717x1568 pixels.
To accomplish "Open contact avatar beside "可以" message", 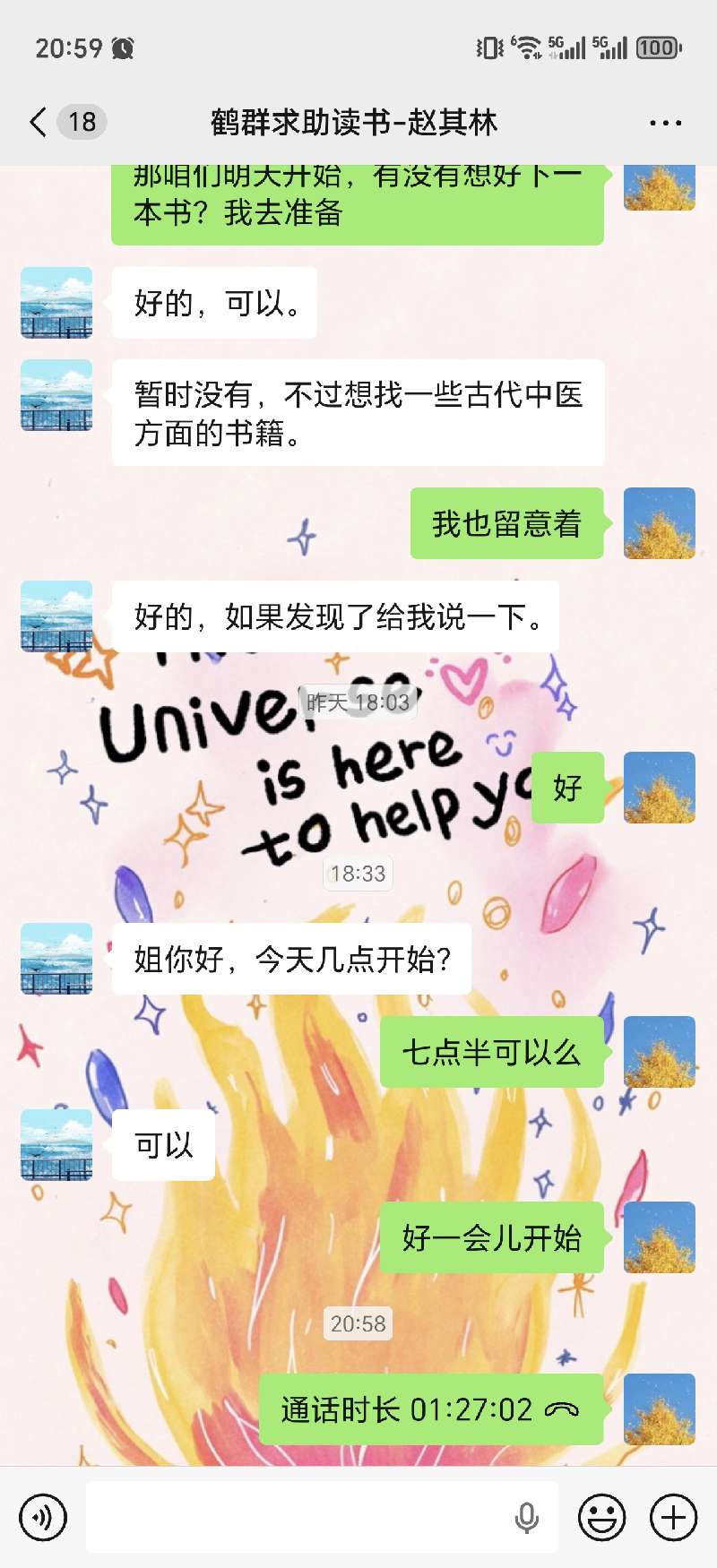I will [56, 1144].
